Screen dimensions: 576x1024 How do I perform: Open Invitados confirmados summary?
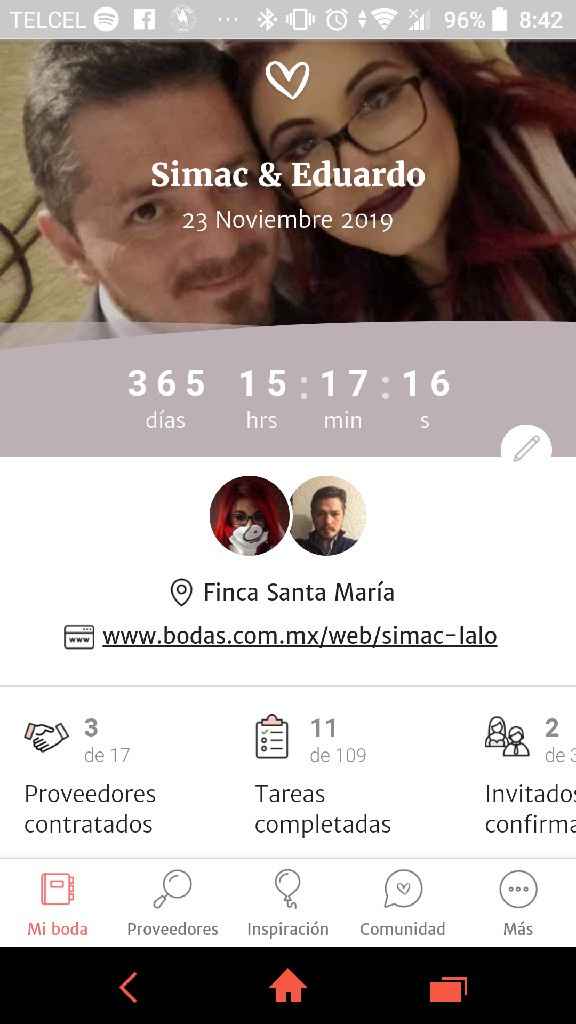pyautogui.click(x=530, y=776)
